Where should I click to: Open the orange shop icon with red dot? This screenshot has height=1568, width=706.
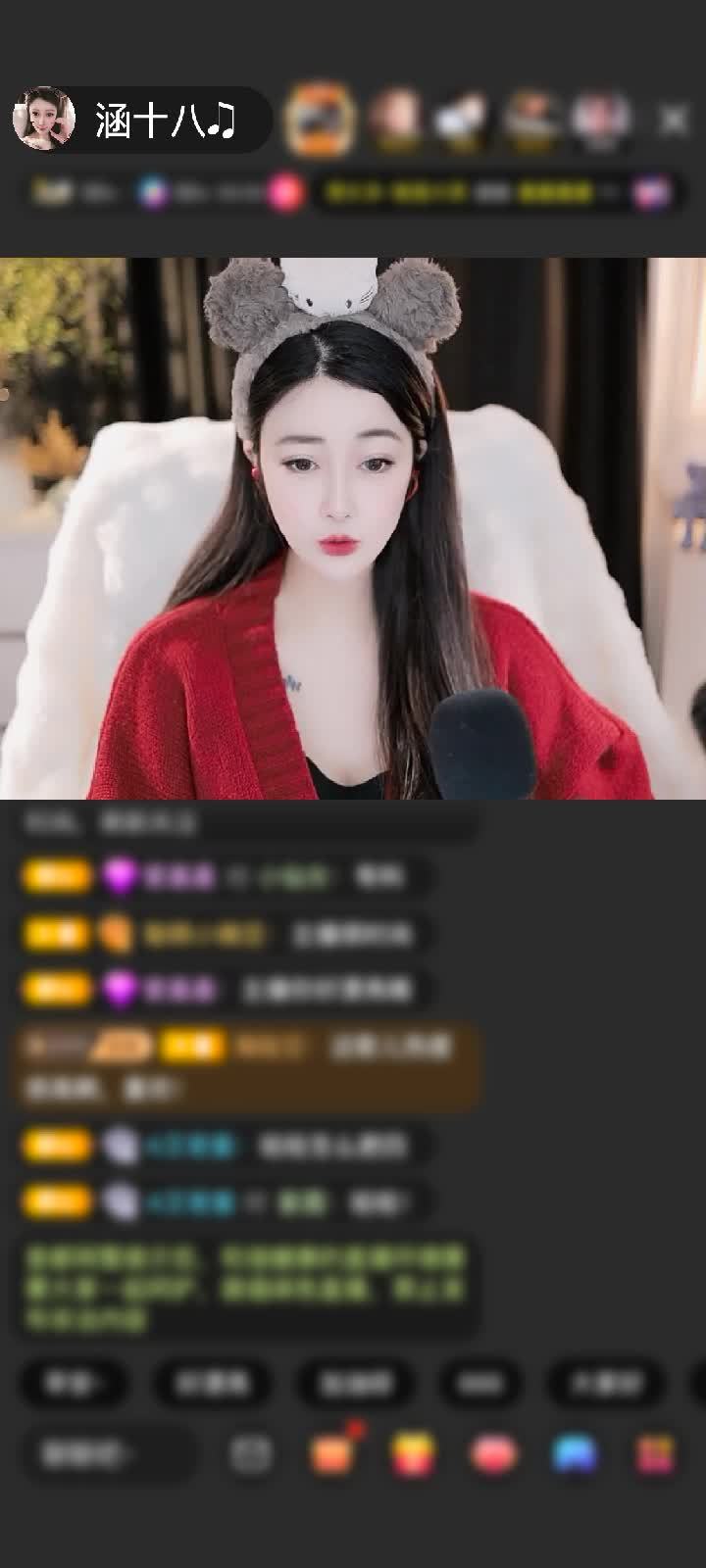point(333,1452)
